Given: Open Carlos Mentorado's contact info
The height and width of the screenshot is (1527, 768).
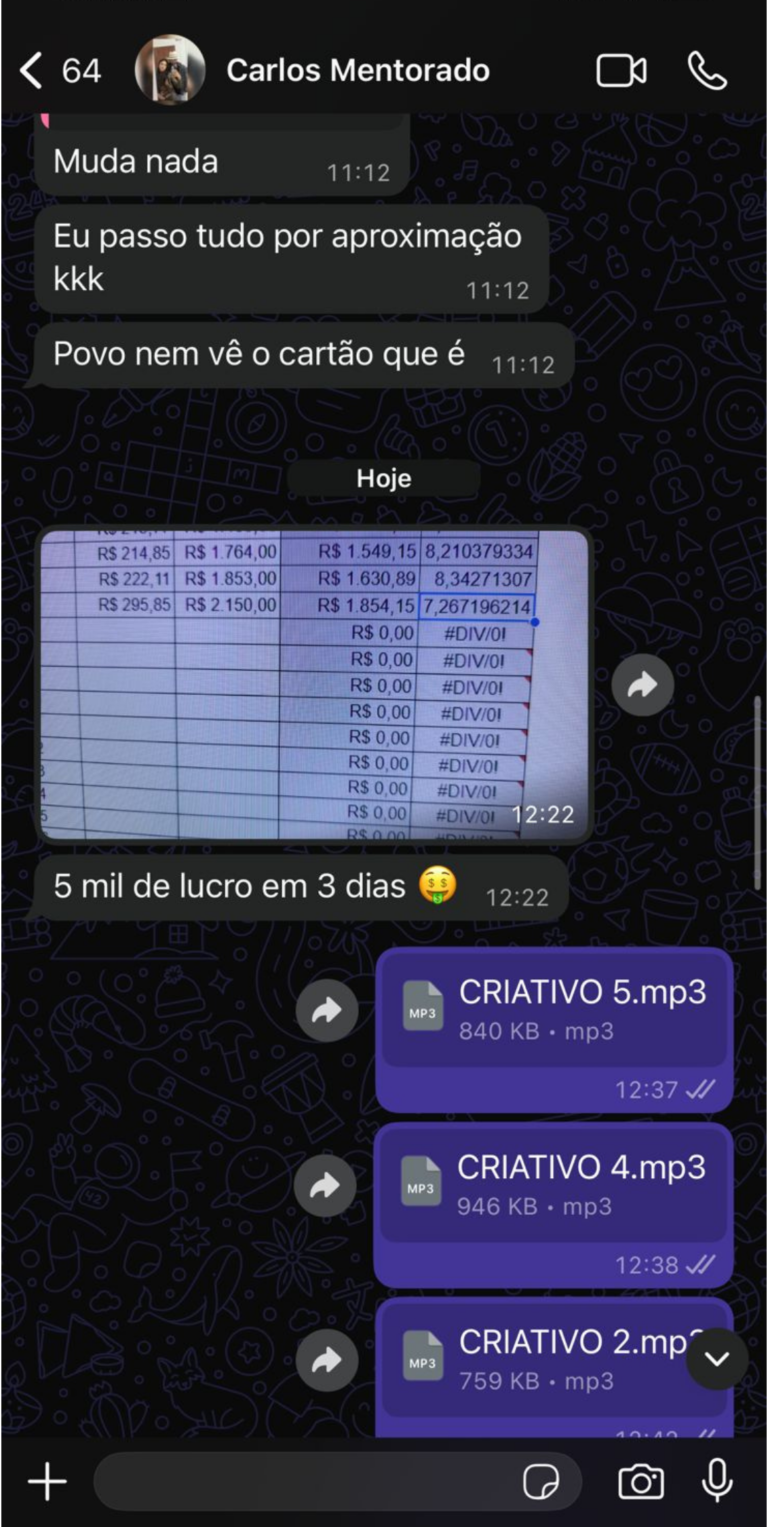Looking at the screenshot, I should (x=357, y=71).
